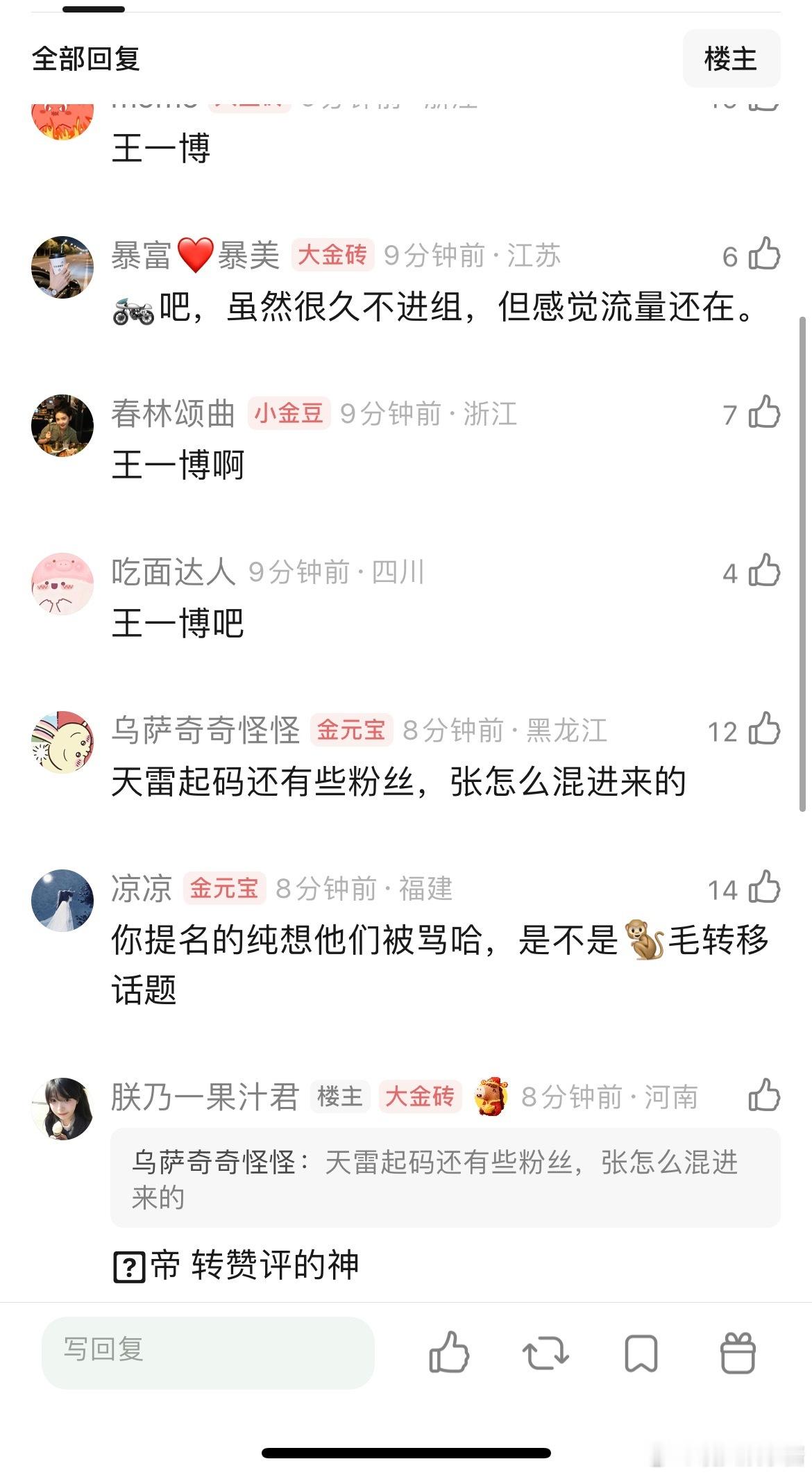Open 凉凉's profile via their username

pos(142,890)
